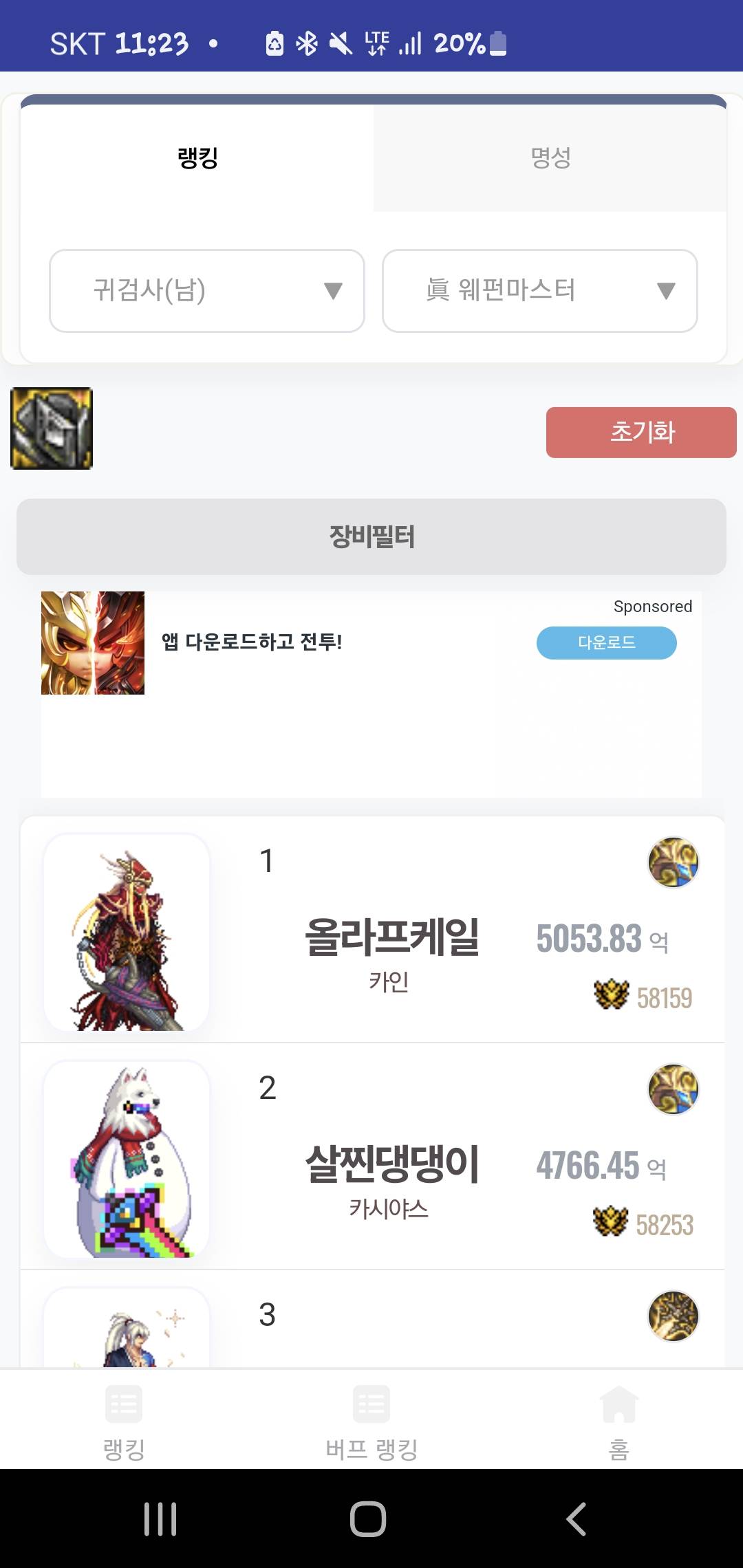Tap the 초기화 reset button
The height and width of the screenshot is (1568, 743).
(x=640, y=433)
